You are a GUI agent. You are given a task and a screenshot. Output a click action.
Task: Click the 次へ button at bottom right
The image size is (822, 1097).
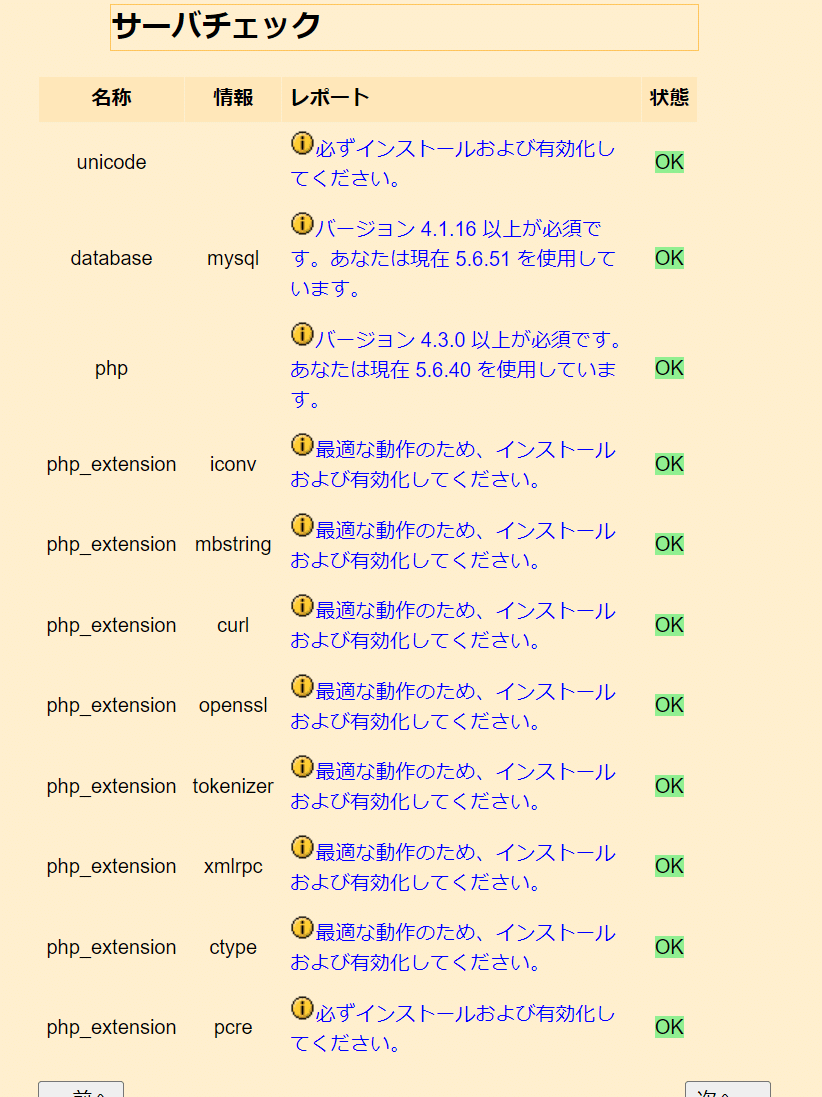click(x=728, y=1092)
